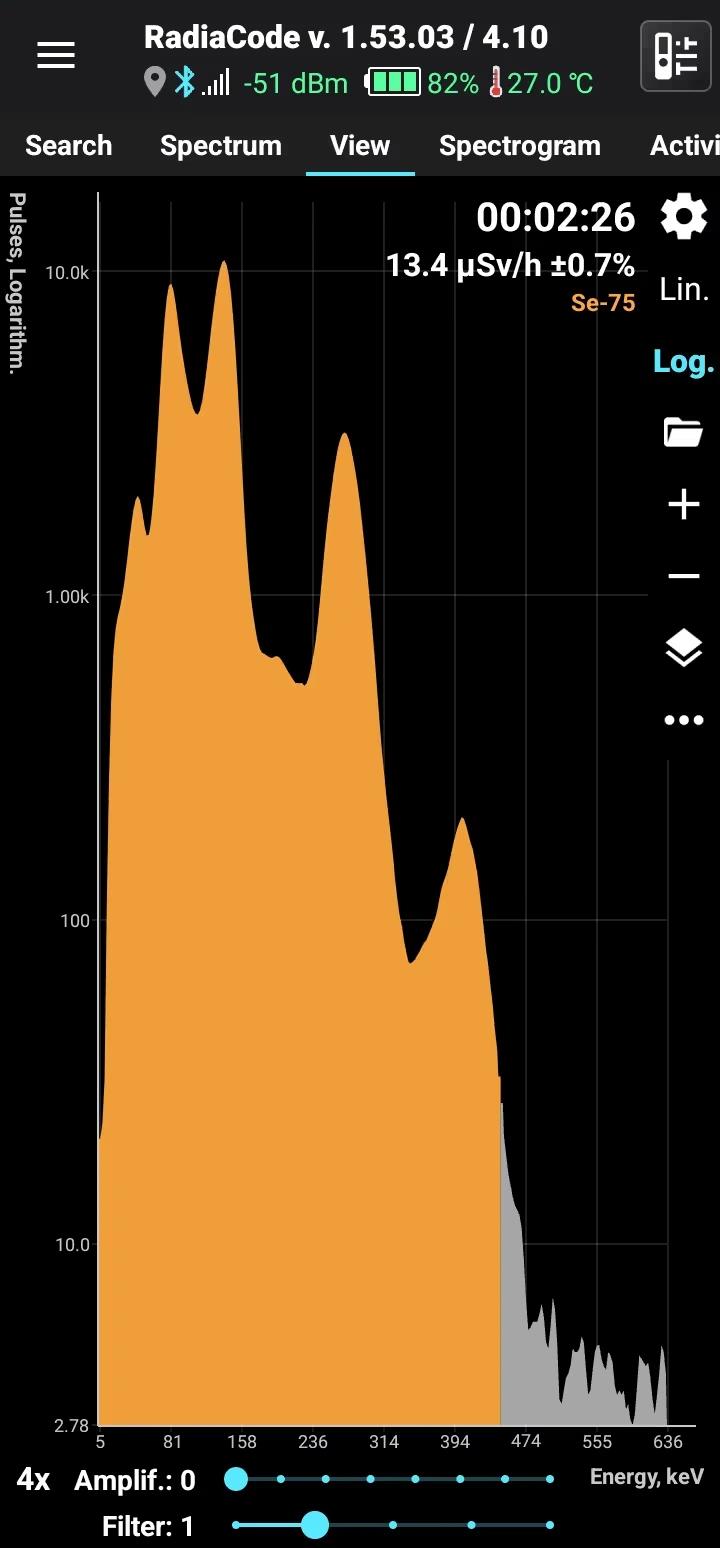Open the device settings icon in header
720x1548 pixels.
coord(675,56)
